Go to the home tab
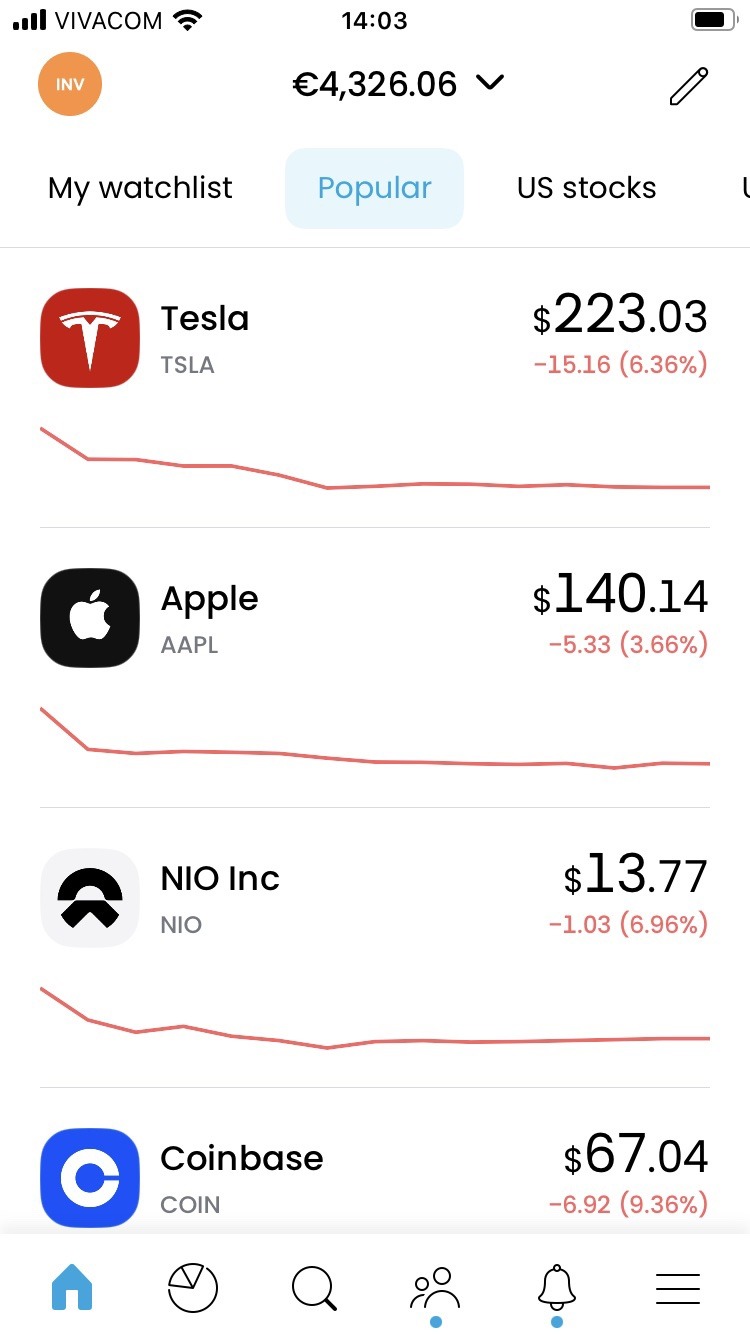The width and height of the screenshot is (750, 1334). click(x=72, y=1287)
